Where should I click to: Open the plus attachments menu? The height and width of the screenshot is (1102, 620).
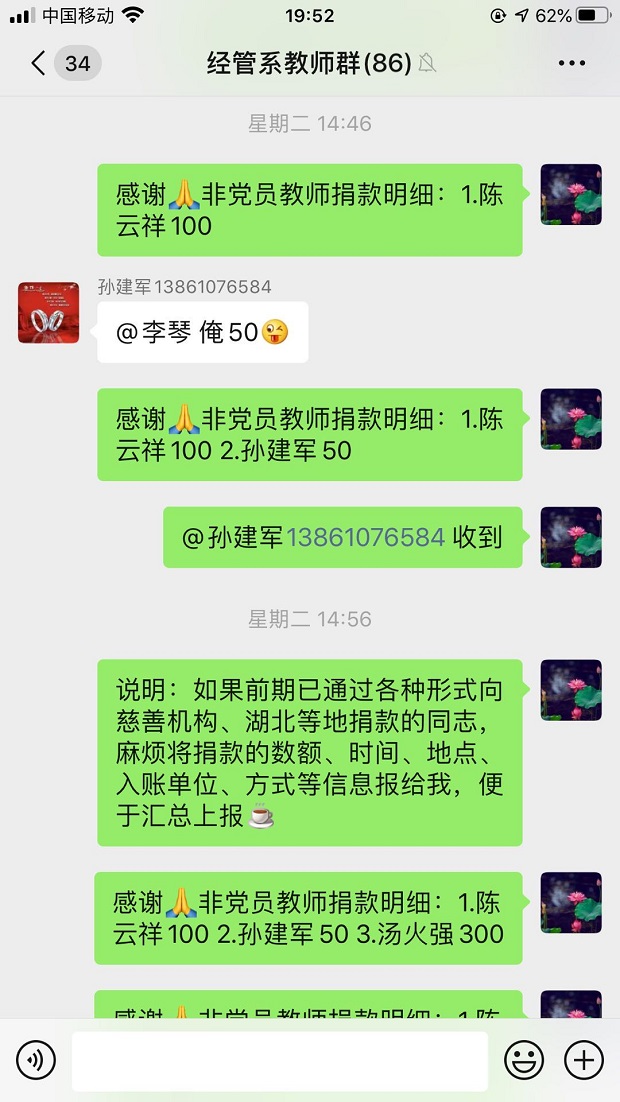click(584, 1060)
